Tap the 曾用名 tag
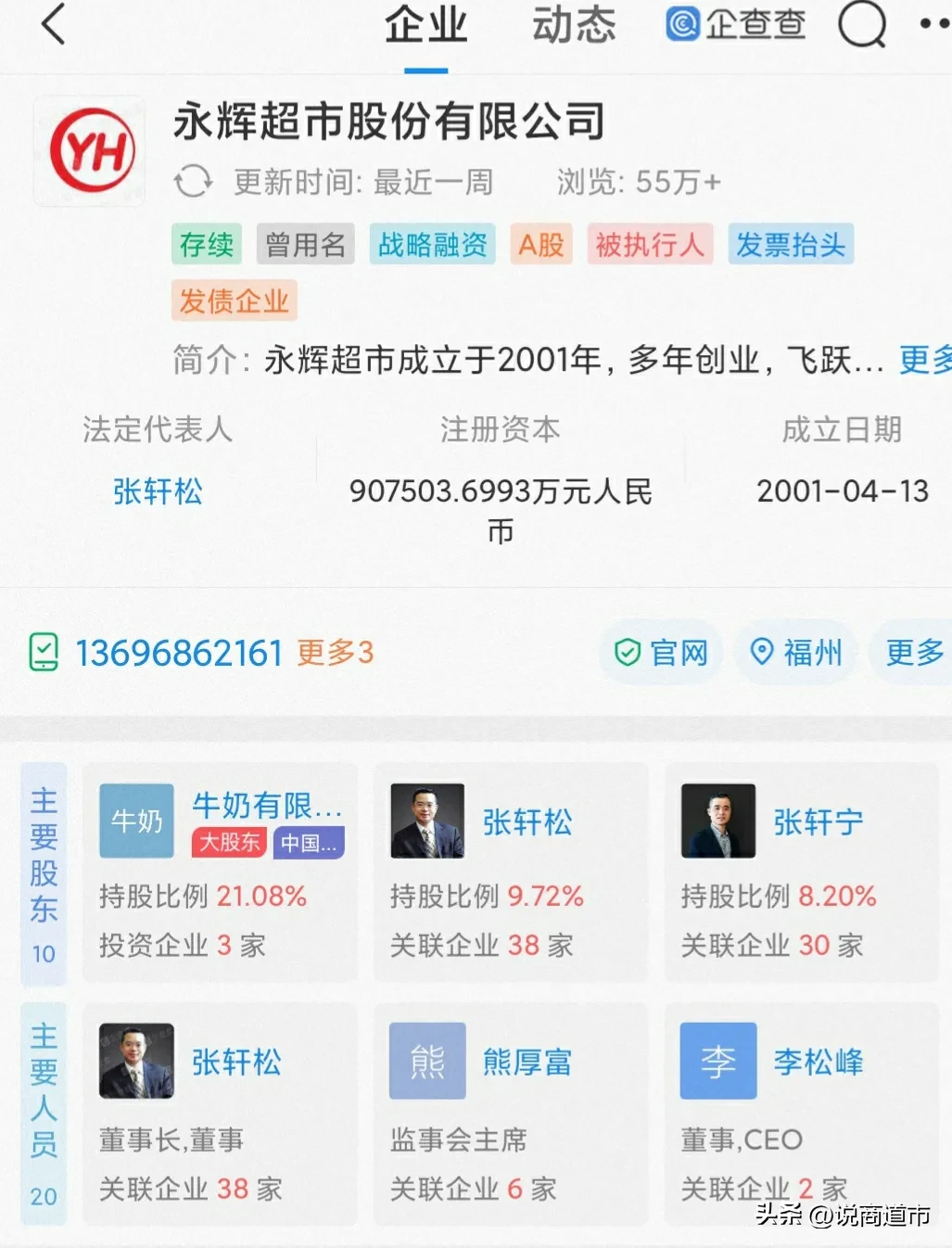 [305, 245]
